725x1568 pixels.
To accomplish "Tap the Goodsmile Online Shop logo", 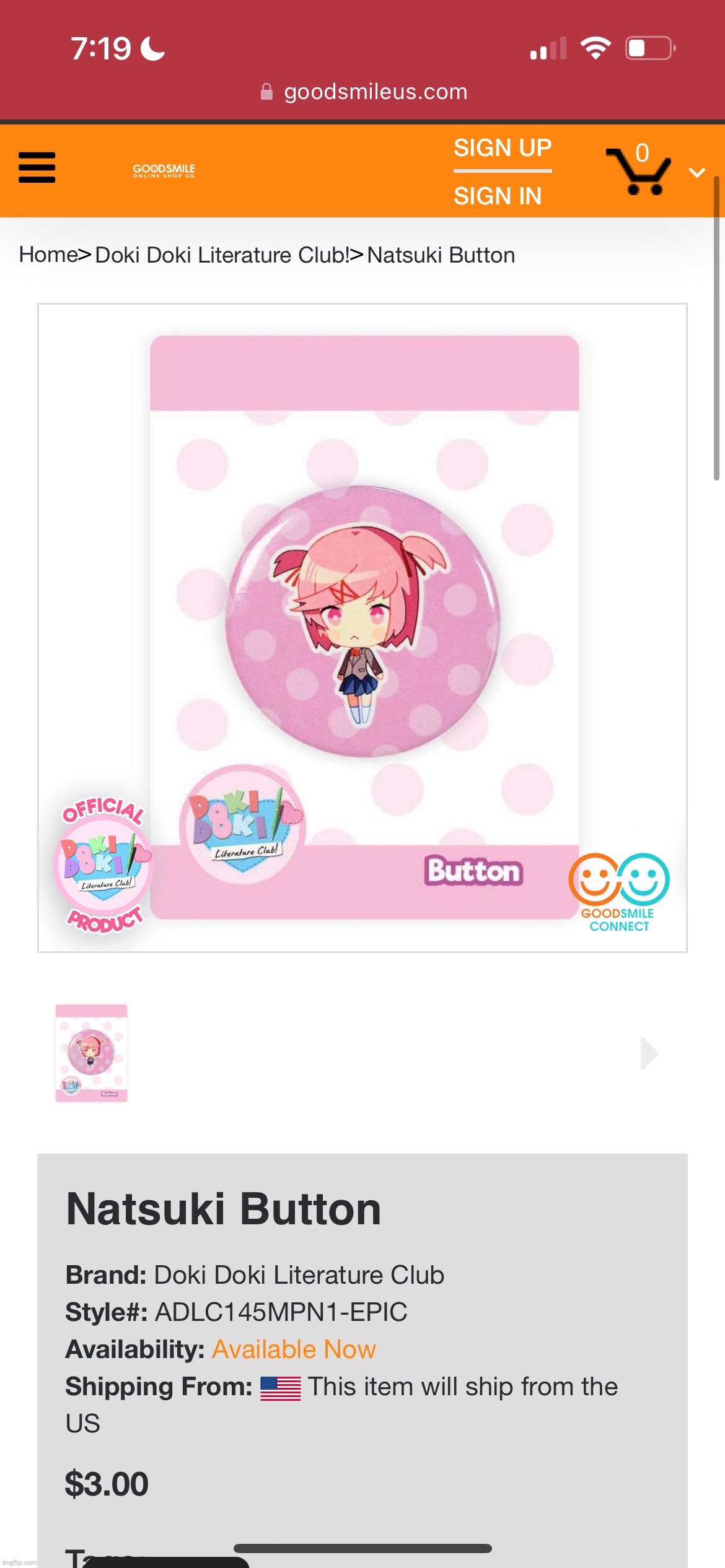I will [x=164, y=170].
